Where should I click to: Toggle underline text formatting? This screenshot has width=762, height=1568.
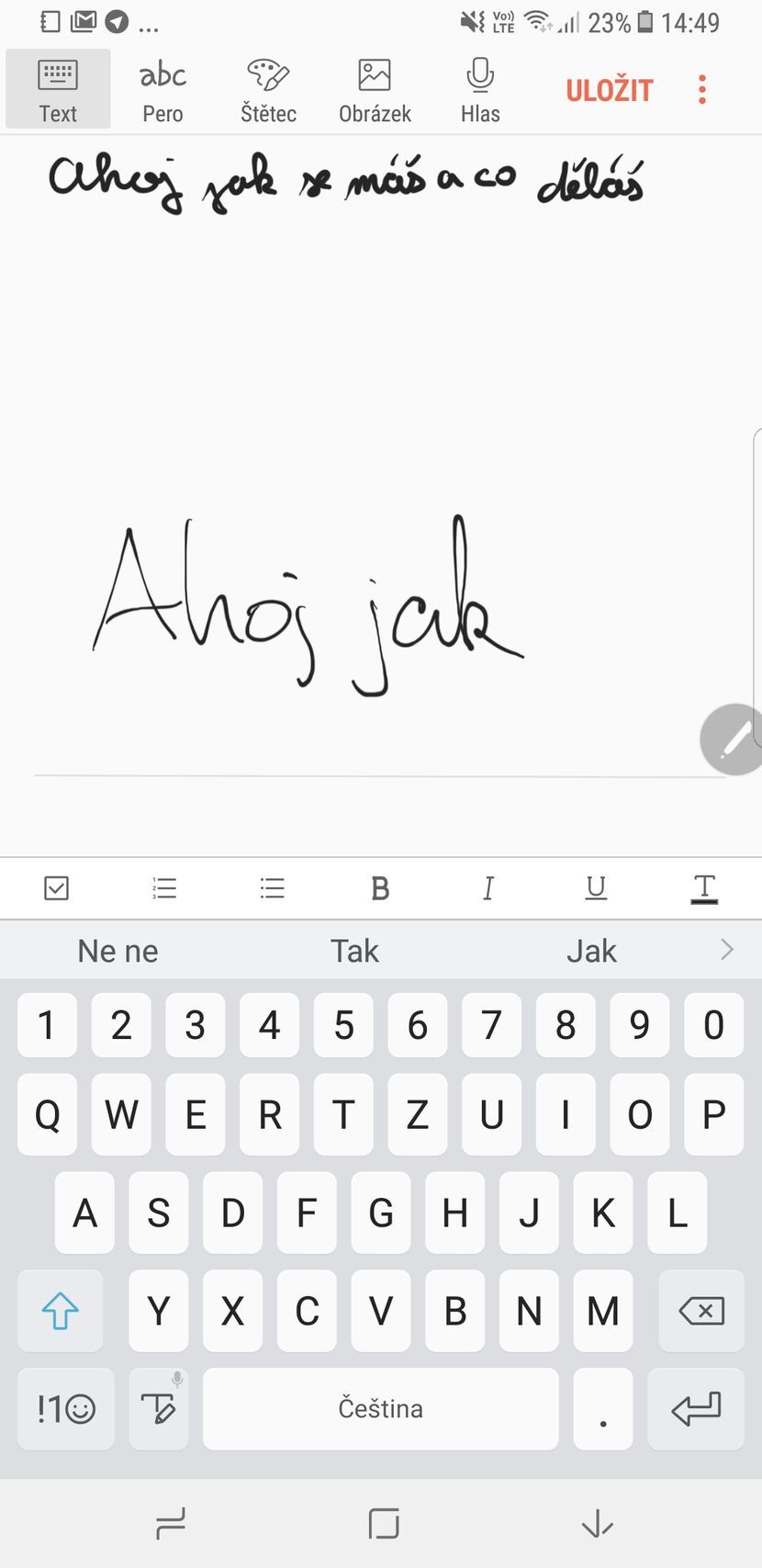pyautogui.click(x=595, y=887)
